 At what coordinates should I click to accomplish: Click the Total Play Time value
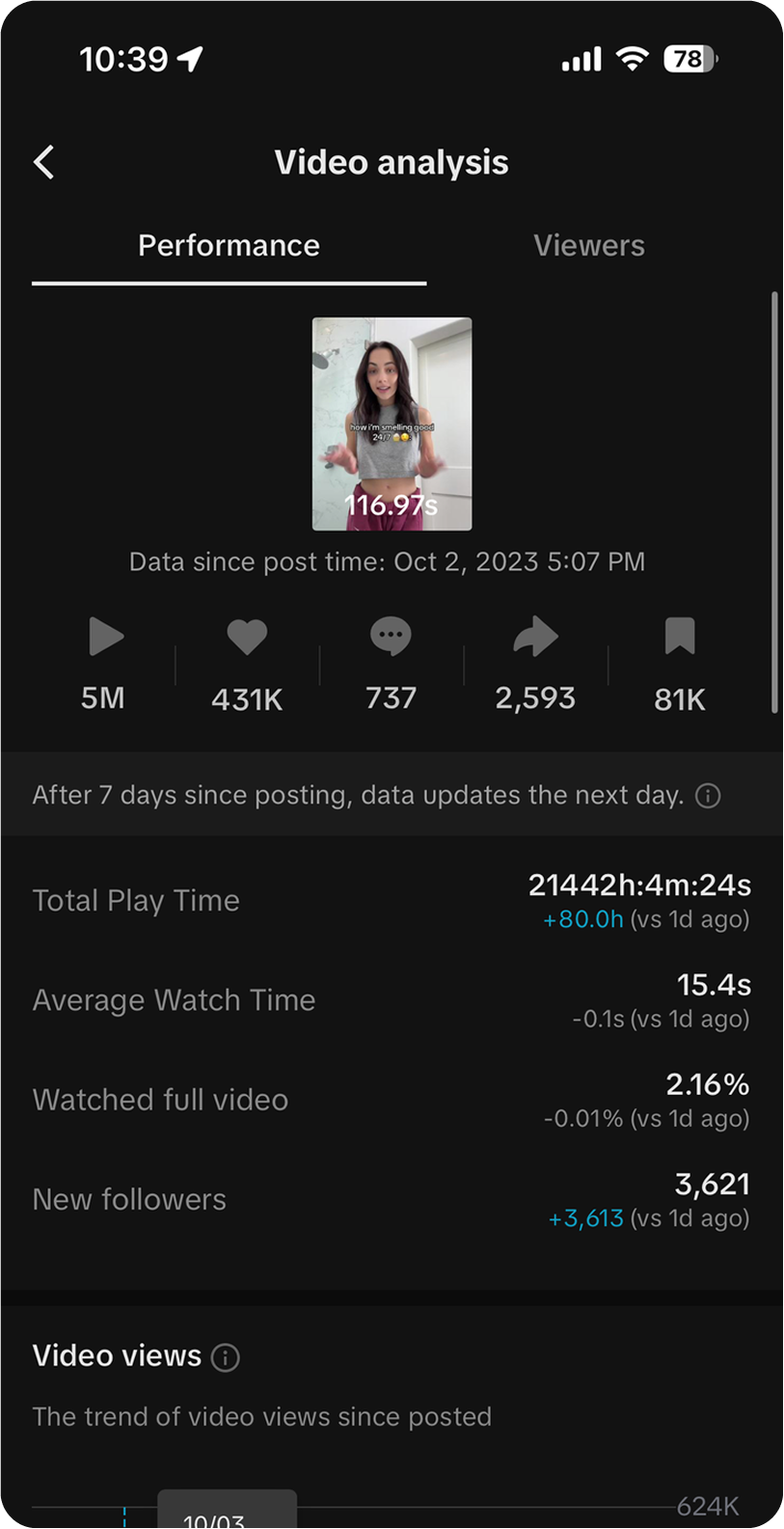click(x=639, y=885)
